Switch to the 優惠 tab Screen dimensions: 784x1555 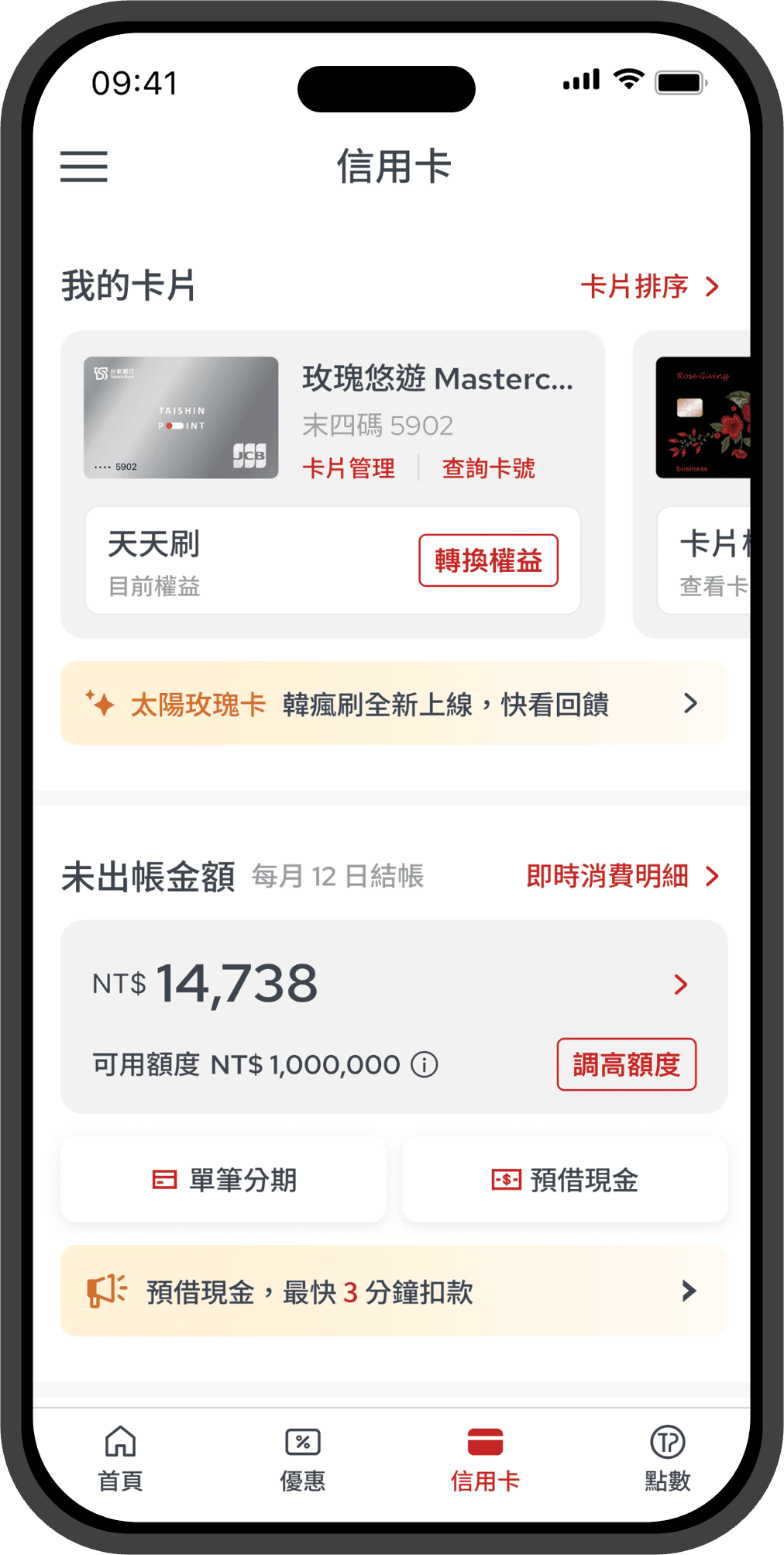click(x=302, y=1458)
